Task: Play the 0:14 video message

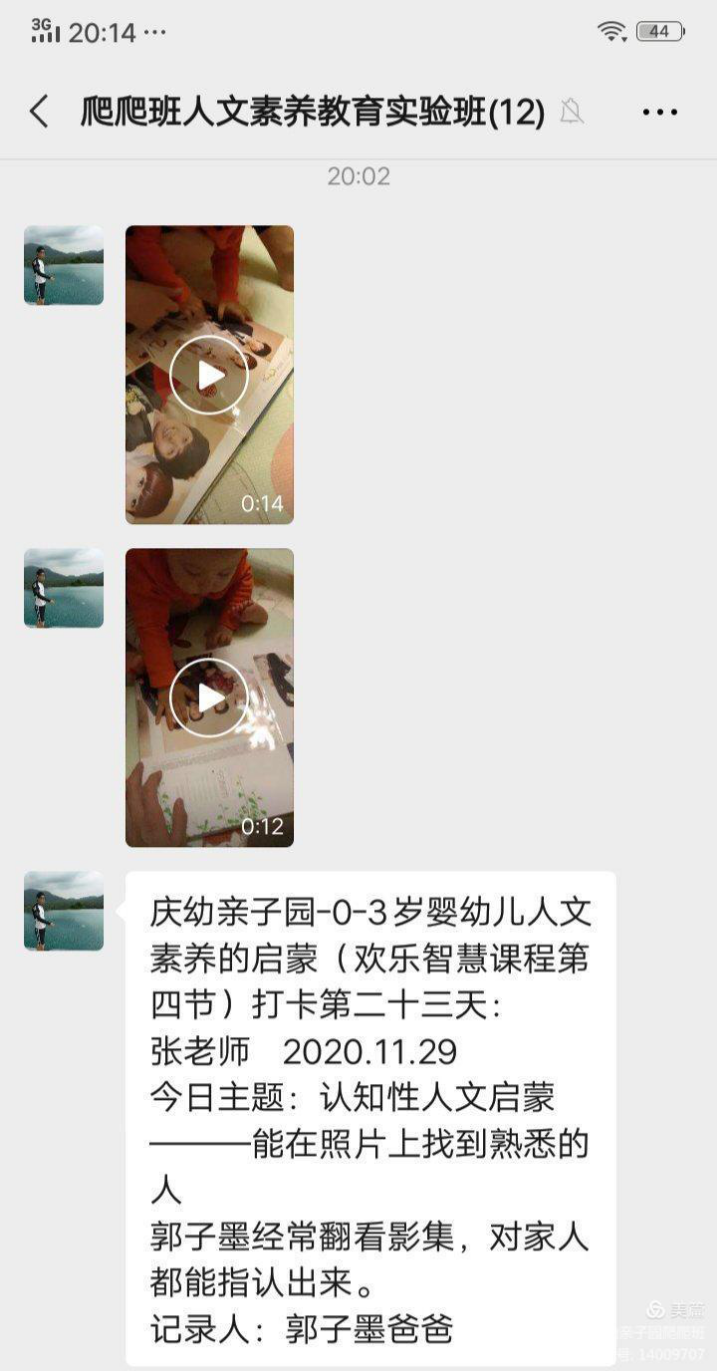Action: (209, 375)
